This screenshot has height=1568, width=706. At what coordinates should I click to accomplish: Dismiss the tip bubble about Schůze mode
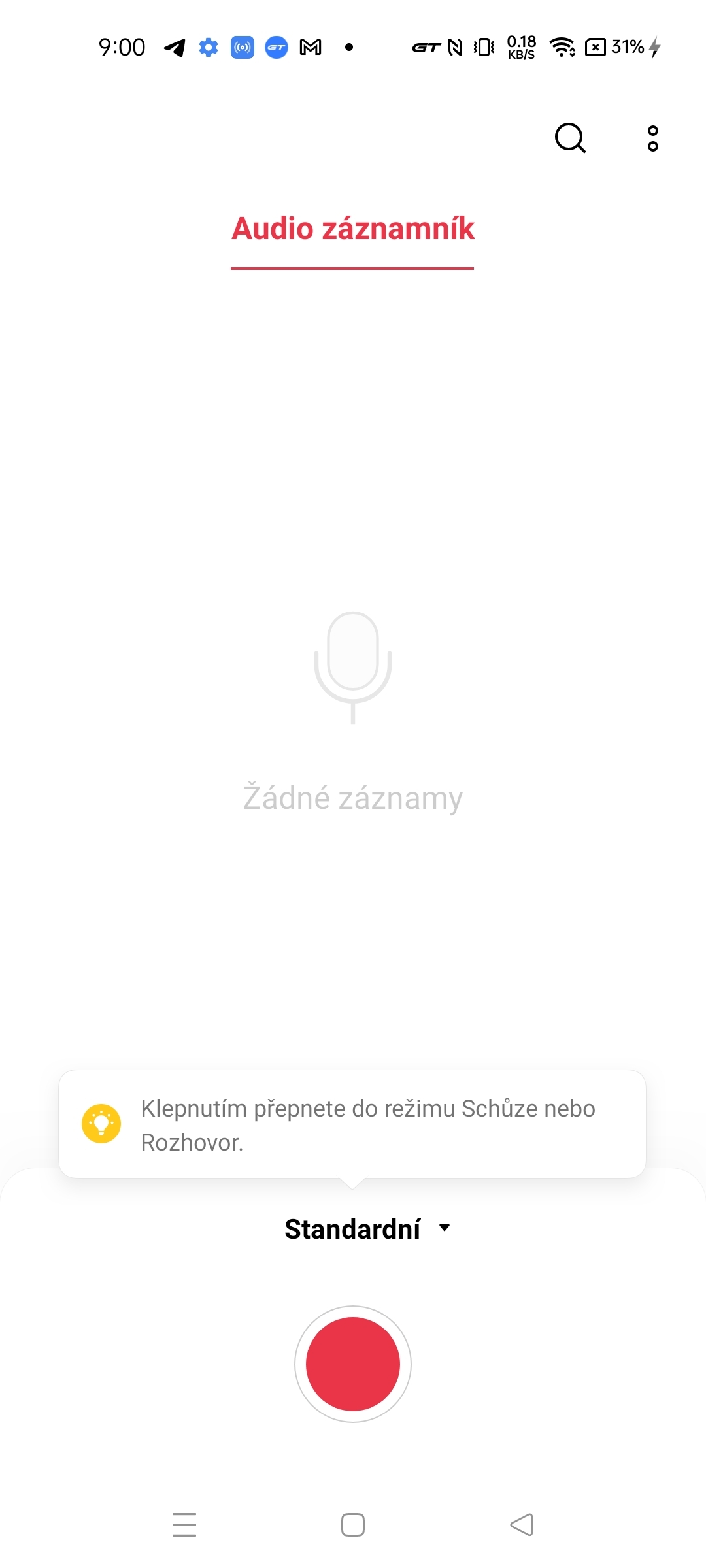353,1124
